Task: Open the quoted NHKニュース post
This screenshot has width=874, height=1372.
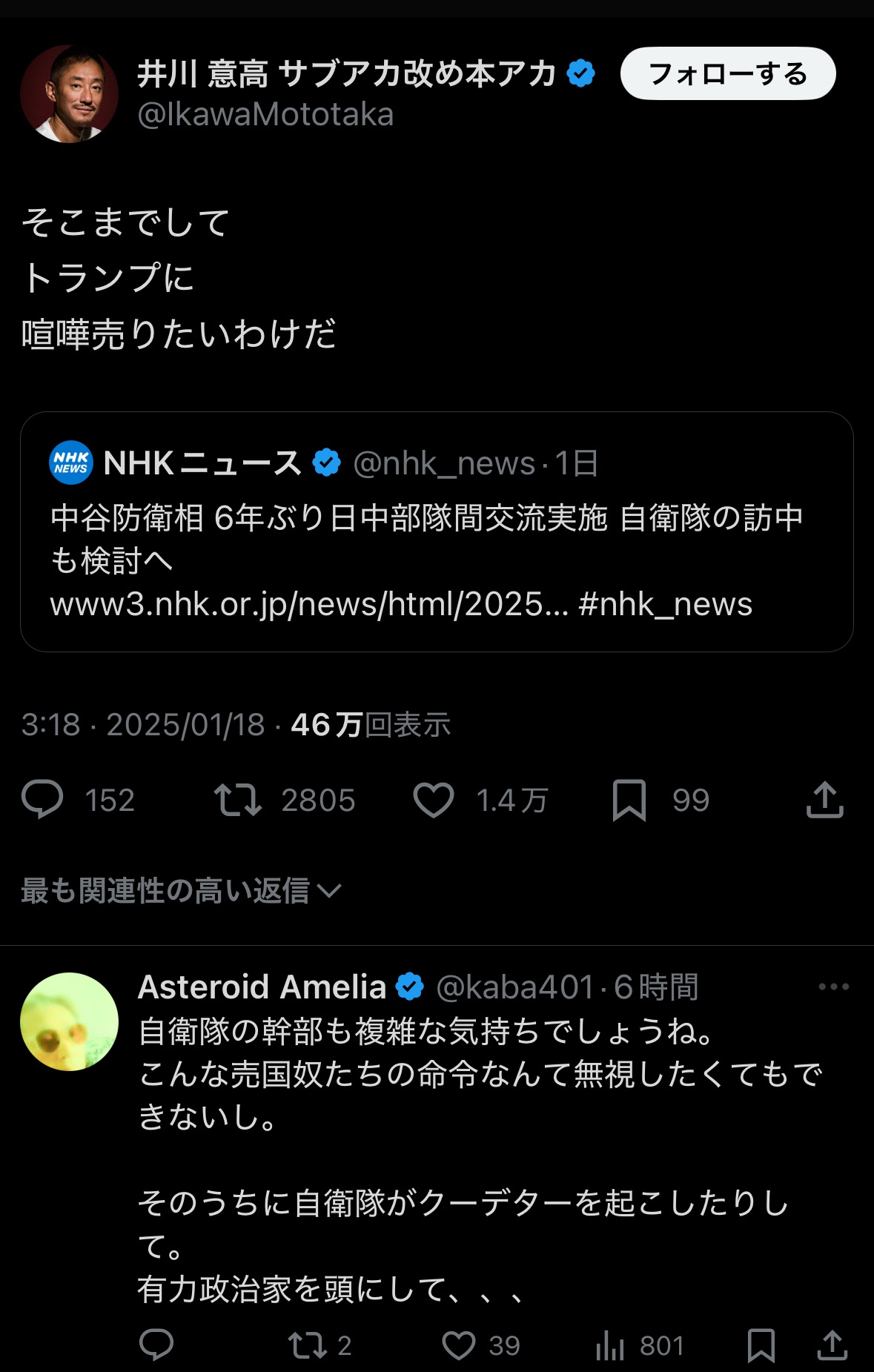Action: tap(436, 531)
